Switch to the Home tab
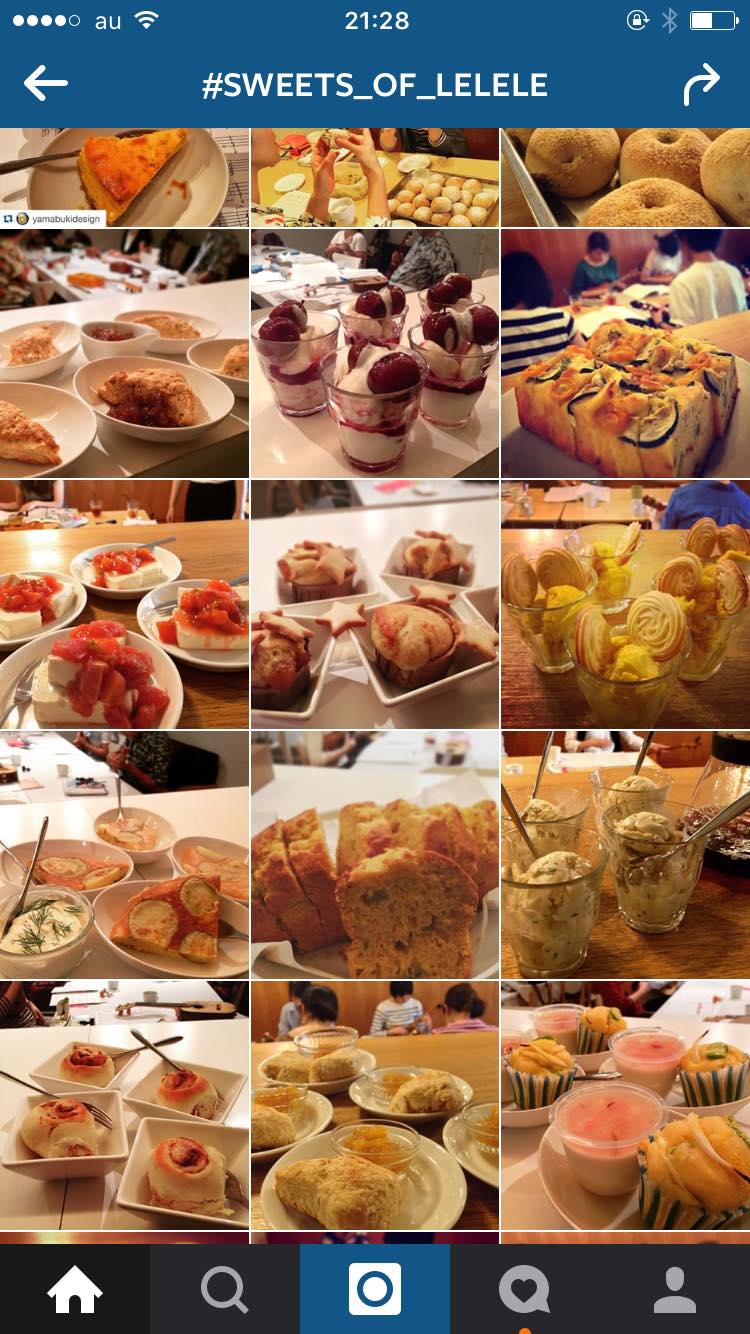 (x=75, y=1289)
